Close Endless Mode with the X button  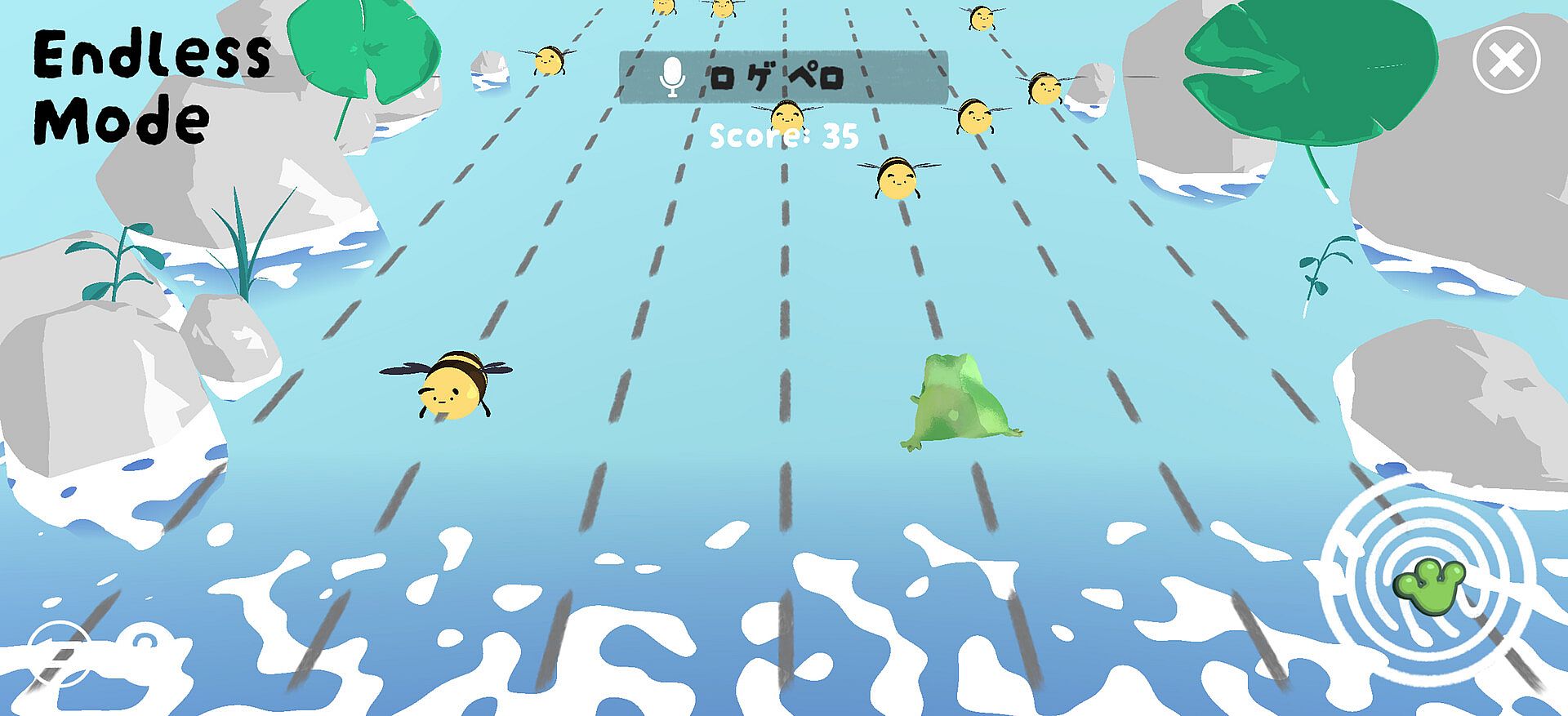[1506, 60]
